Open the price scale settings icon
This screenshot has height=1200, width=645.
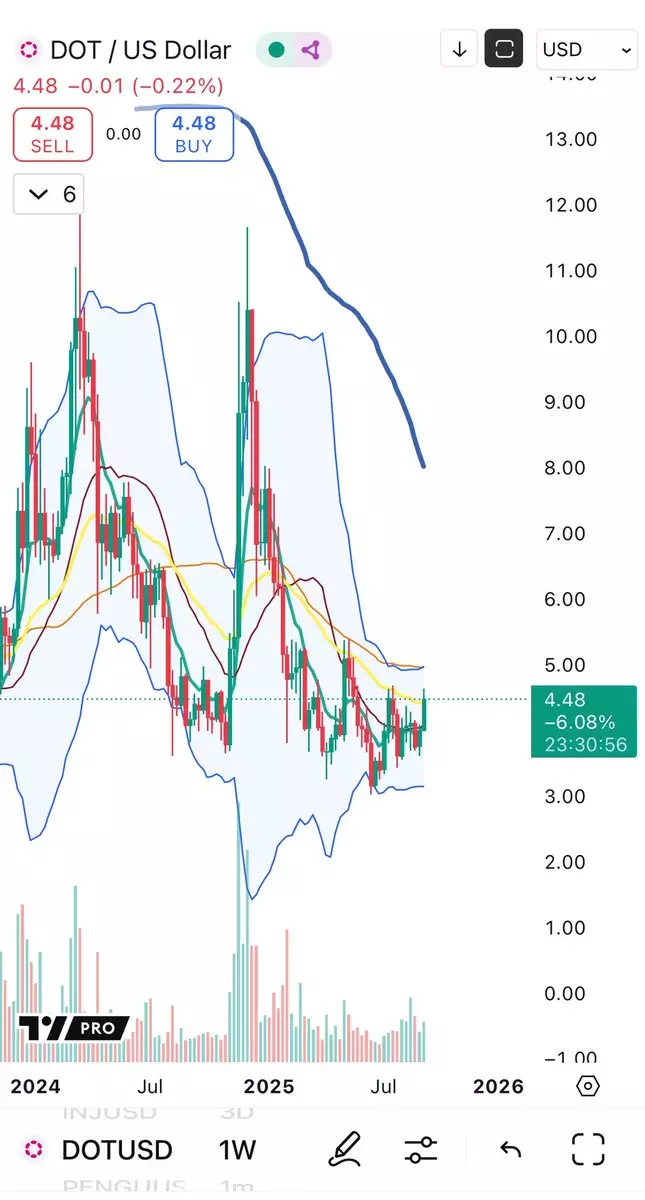coord(588,1086)
